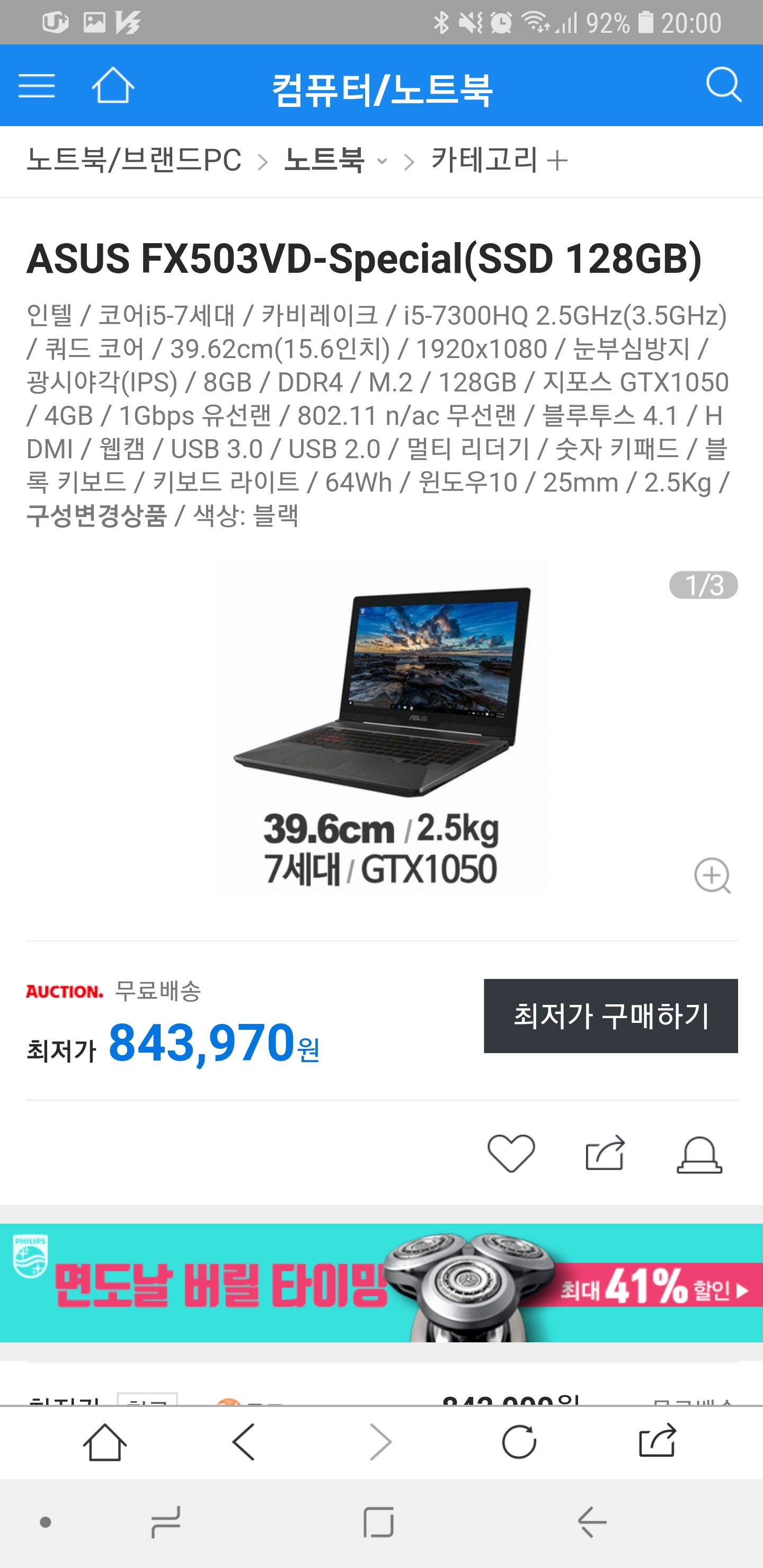Open 노트북/브랜드PC breadcrumb link
Viewport: 763px width, 1568px height.
pos(134,160)
